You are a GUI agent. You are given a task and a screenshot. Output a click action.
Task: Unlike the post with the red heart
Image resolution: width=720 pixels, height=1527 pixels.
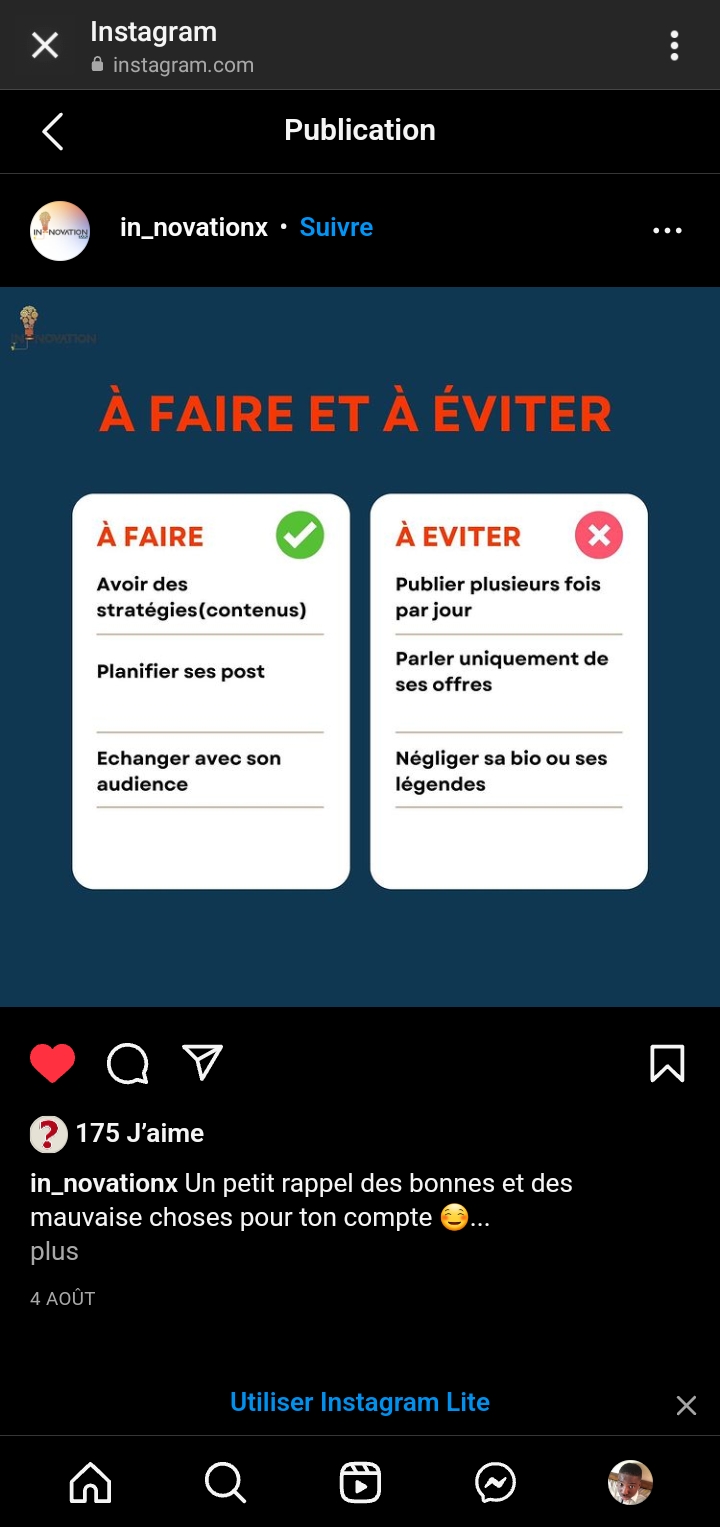(x=53, y=1063)
